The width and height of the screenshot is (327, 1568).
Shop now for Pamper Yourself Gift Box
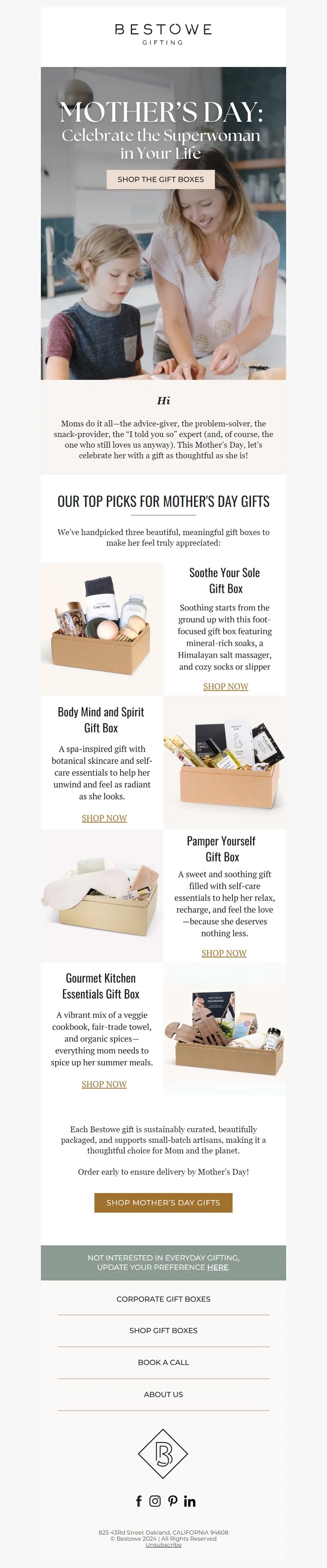click(224, 952)
